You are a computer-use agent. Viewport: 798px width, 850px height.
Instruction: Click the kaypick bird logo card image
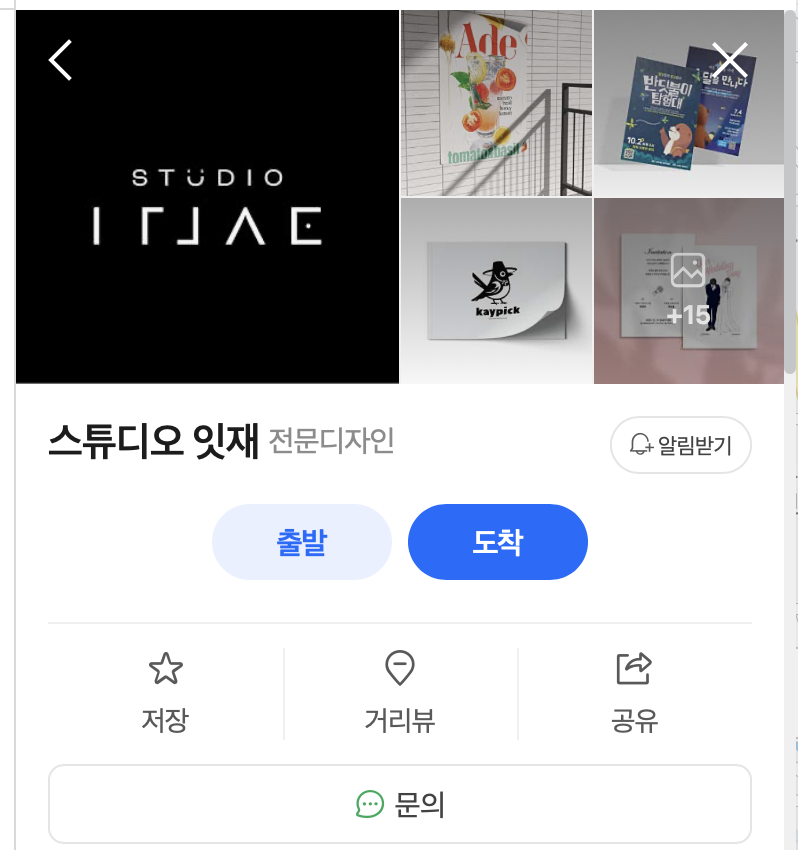tap(496, 290)
